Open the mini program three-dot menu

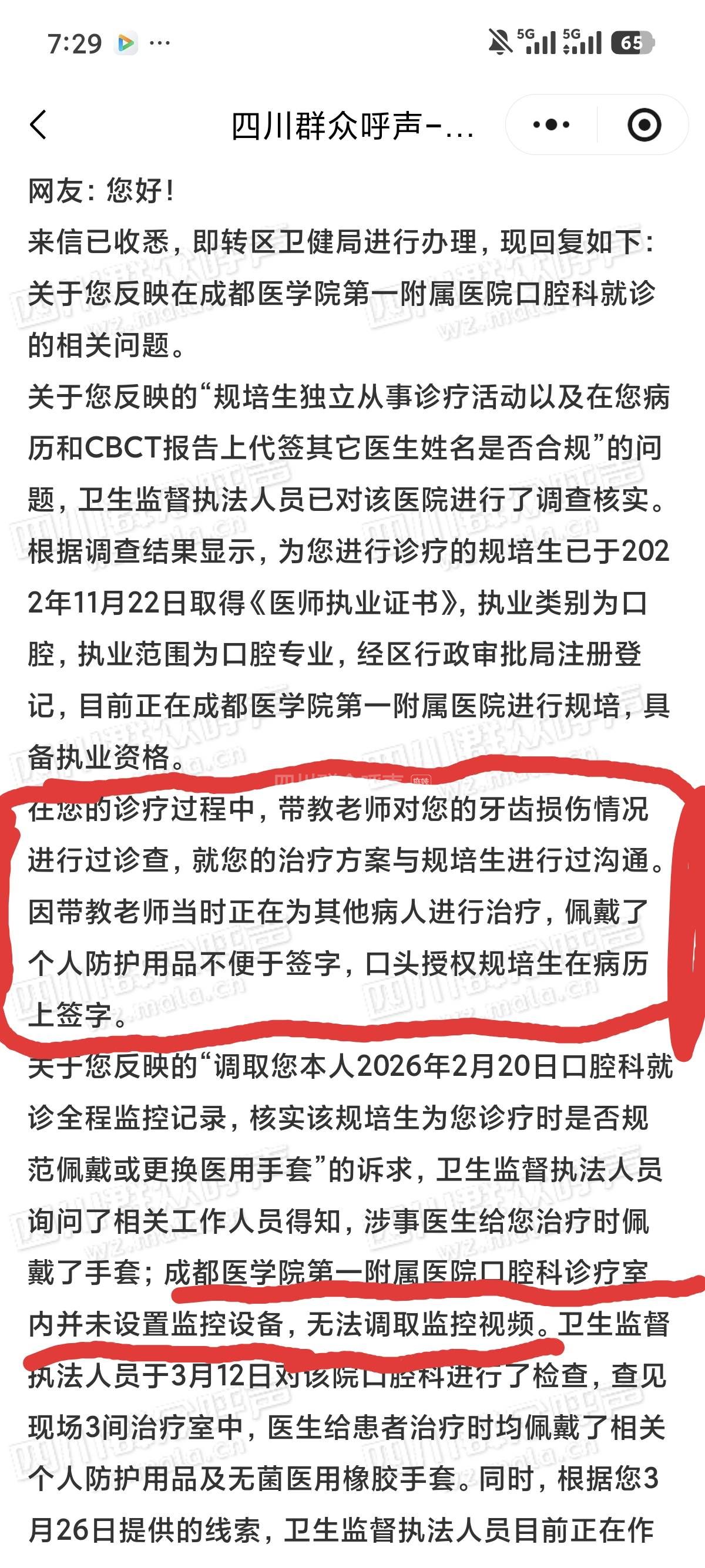[x=551, y=125]
